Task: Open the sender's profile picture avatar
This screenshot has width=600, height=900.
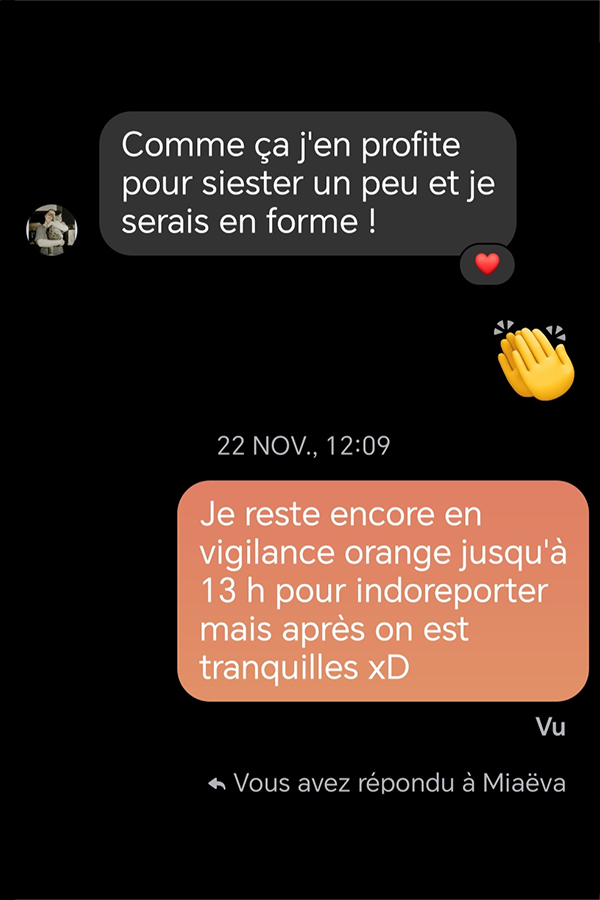Action: click(x=52, y=230)
